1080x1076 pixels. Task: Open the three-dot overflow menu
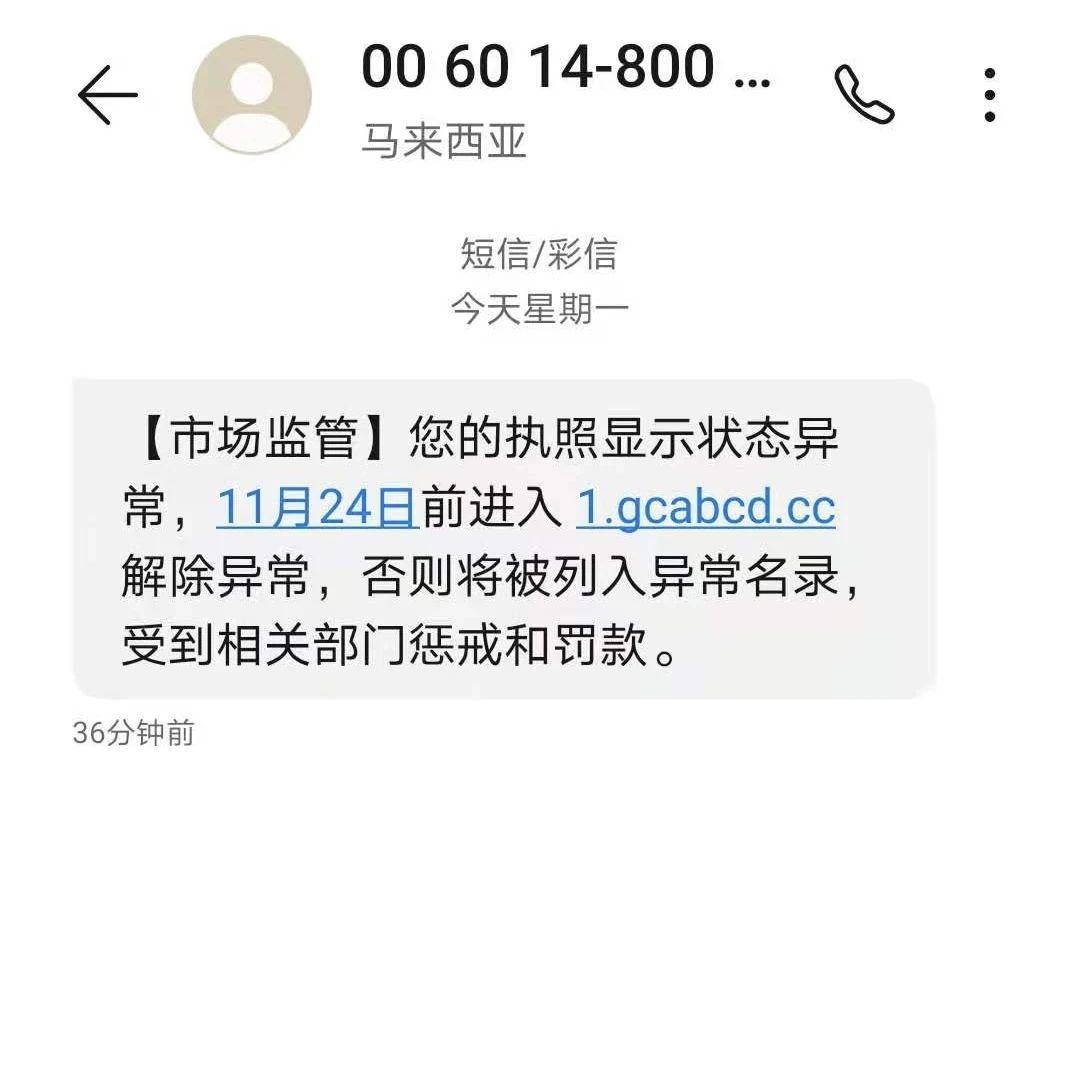point(989,96)
